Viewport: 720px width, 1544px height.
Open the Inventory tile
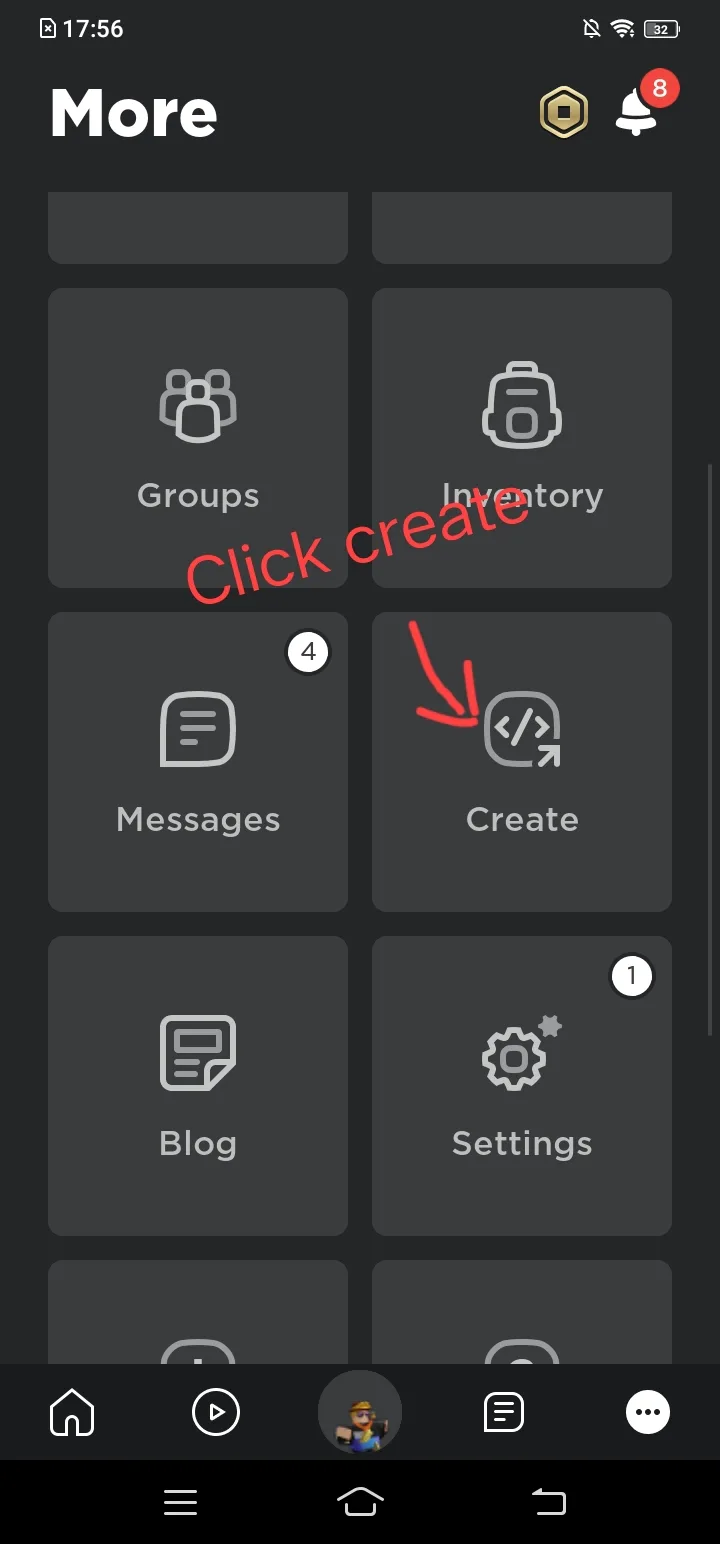click(522, 438)
